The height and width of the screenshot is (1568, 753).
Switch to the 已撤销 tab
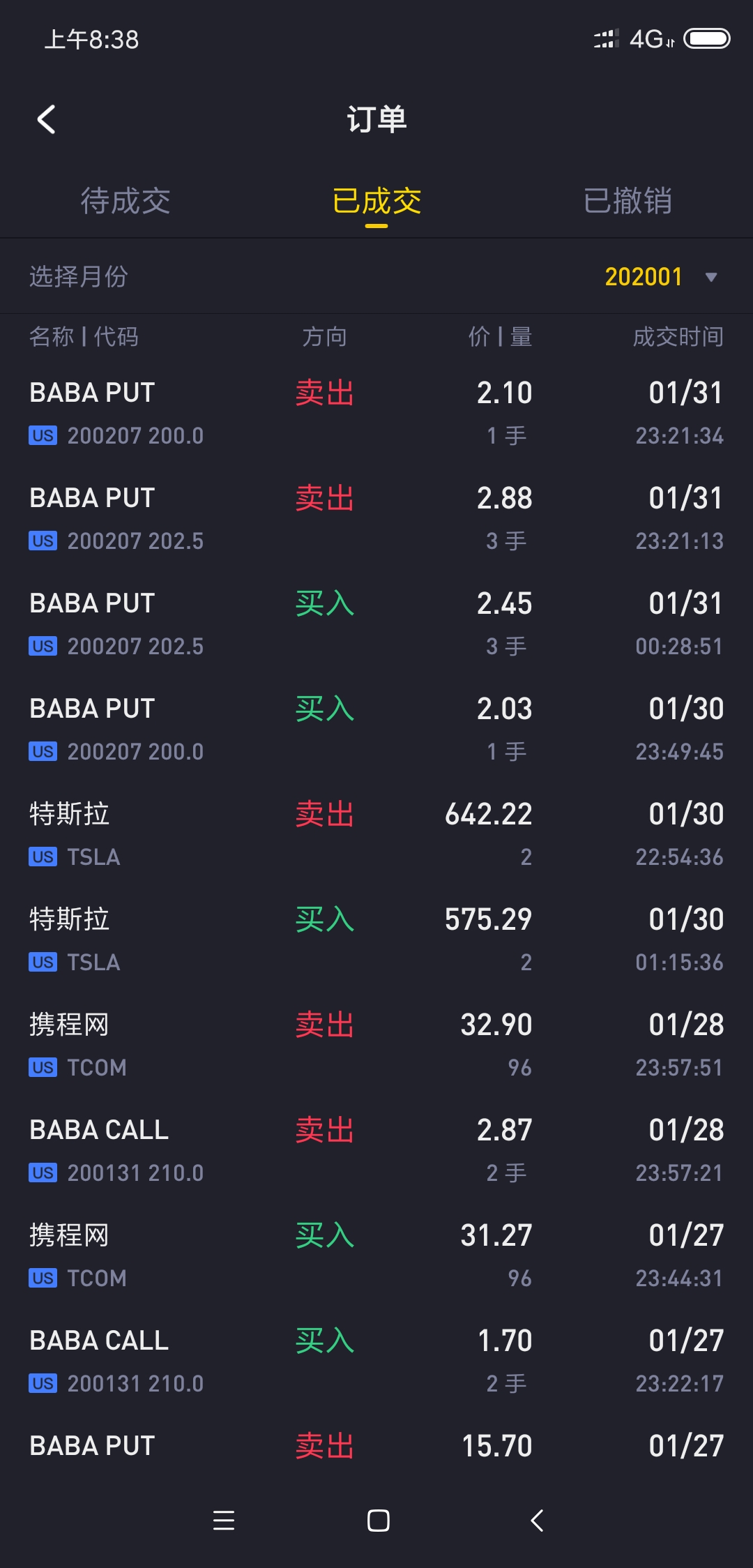627,201
